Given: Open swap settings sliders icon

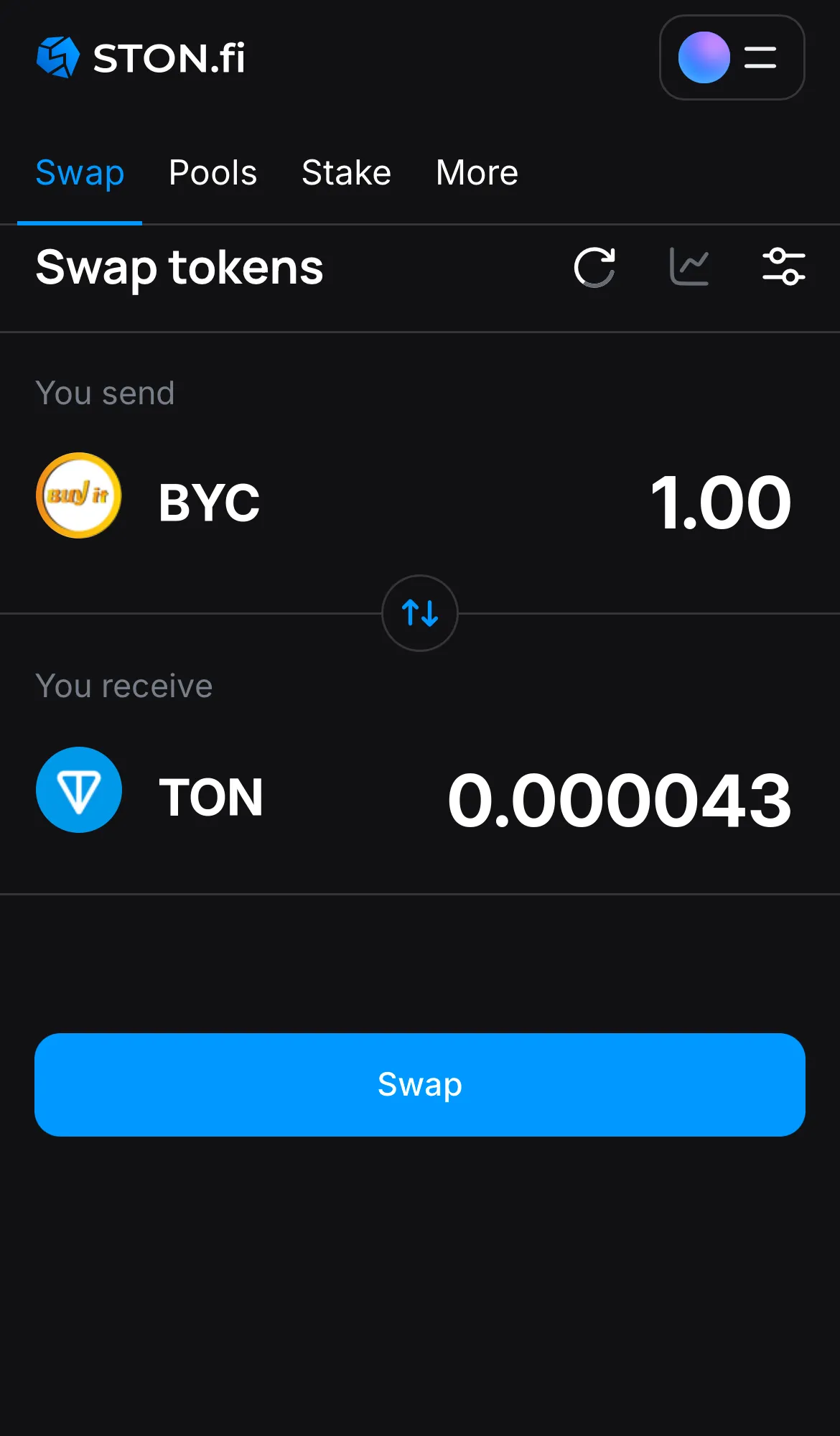Looking at the screenshot, I should click(783, 266).
